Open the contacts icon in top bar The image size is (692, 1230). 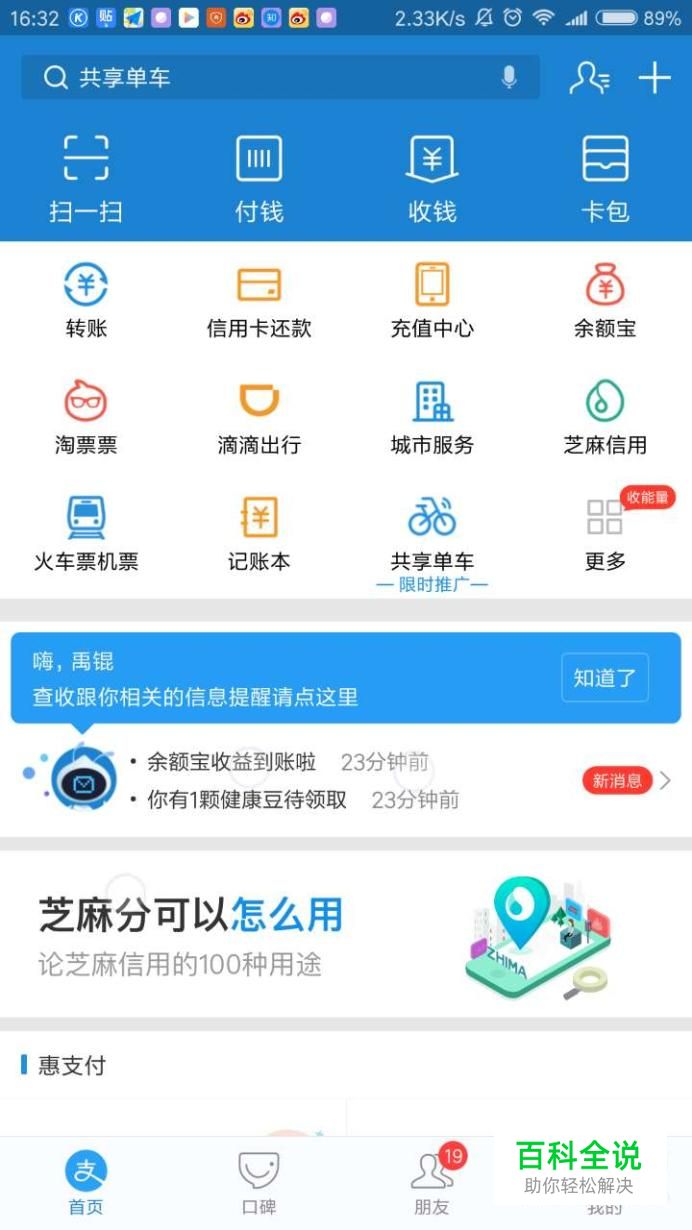click(589, 78)
